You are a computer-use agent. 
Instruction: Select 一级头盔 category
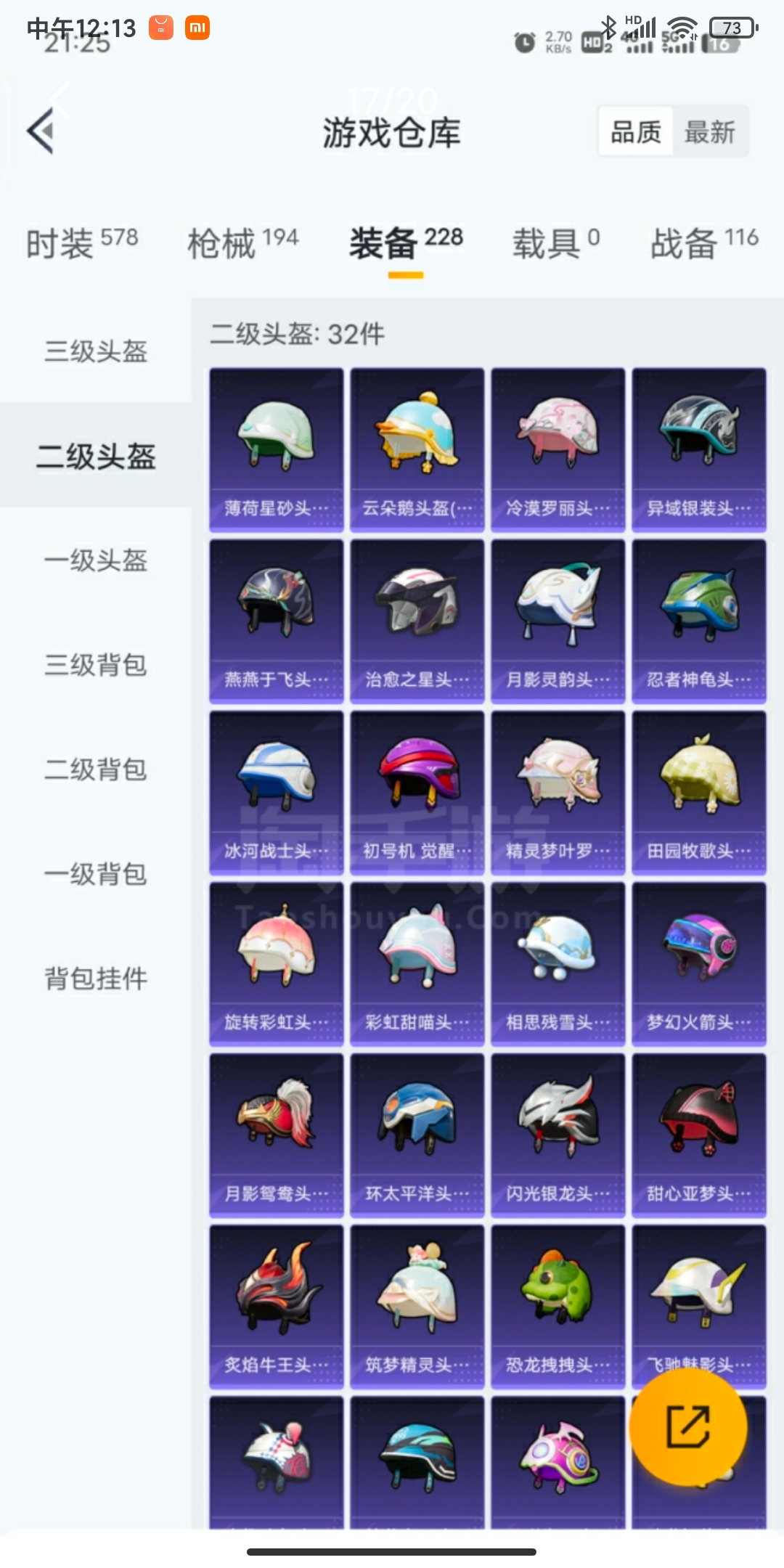[x=96, y=560]
